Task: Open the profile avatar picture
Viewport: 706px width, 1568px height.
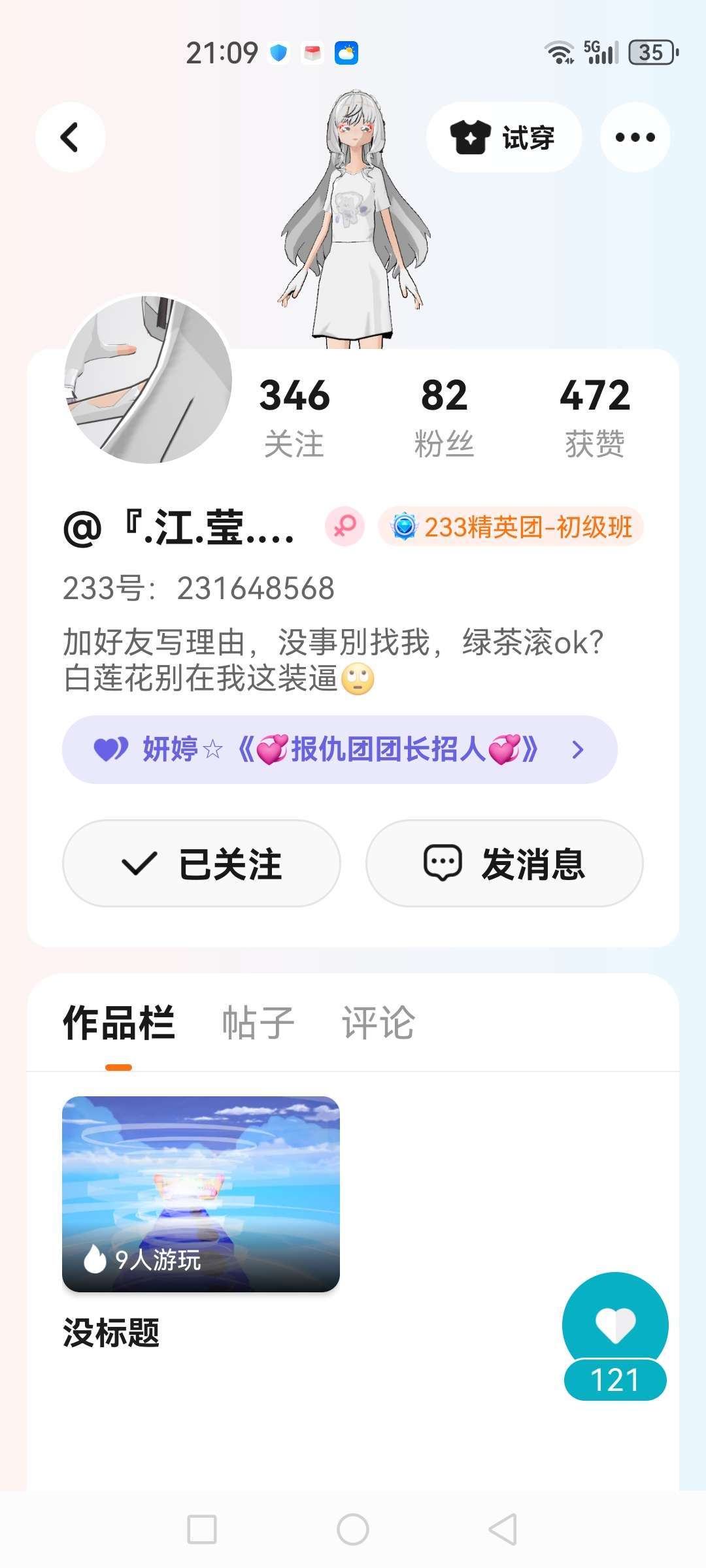Action: point(148,380)
